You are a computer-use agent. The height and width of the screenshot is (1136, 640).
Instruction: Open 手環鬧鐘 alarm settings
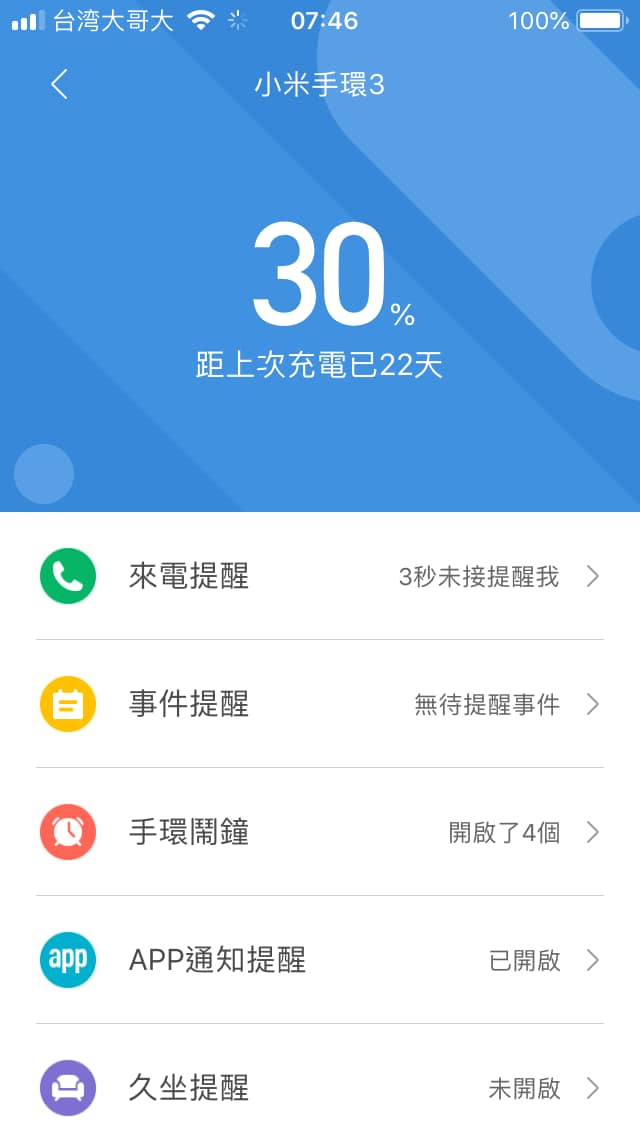[x=320, y=833]
